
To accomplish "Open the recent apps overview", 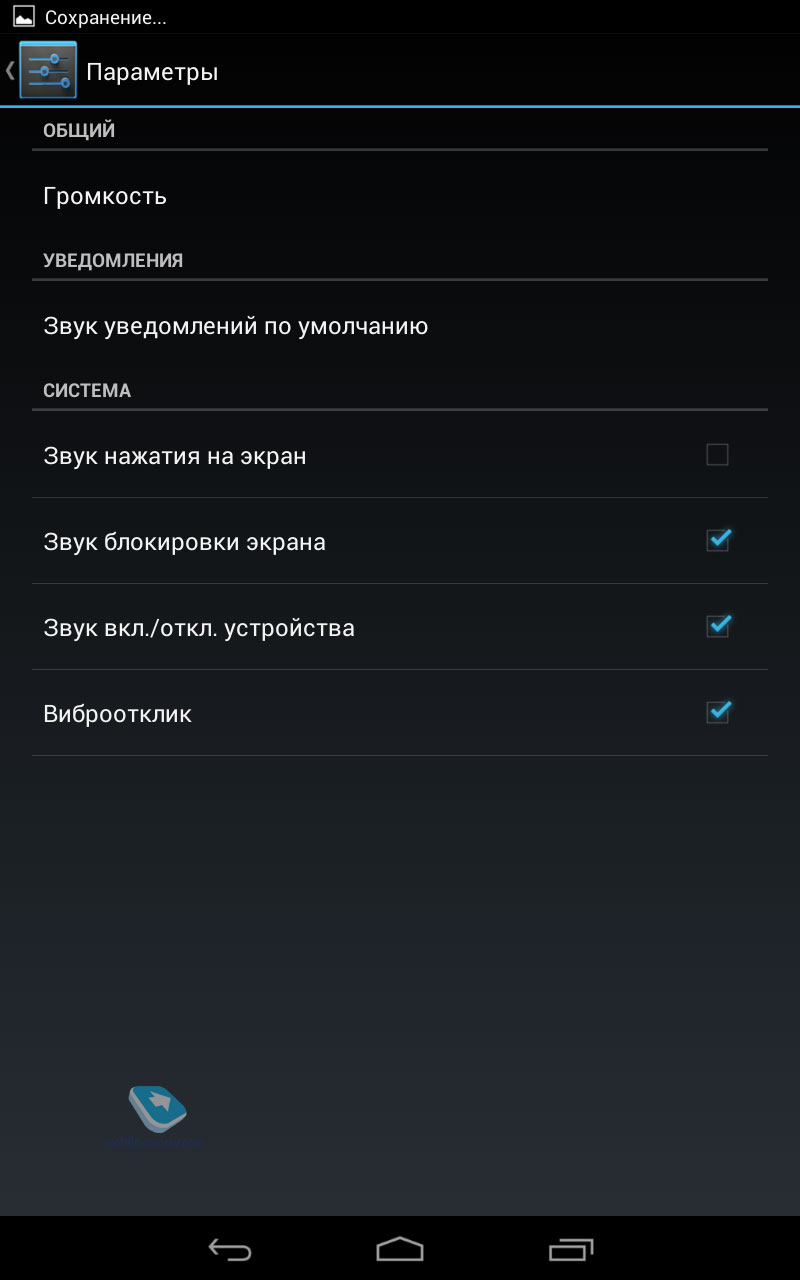I will pyautogui.click(x=571, y=1249).
